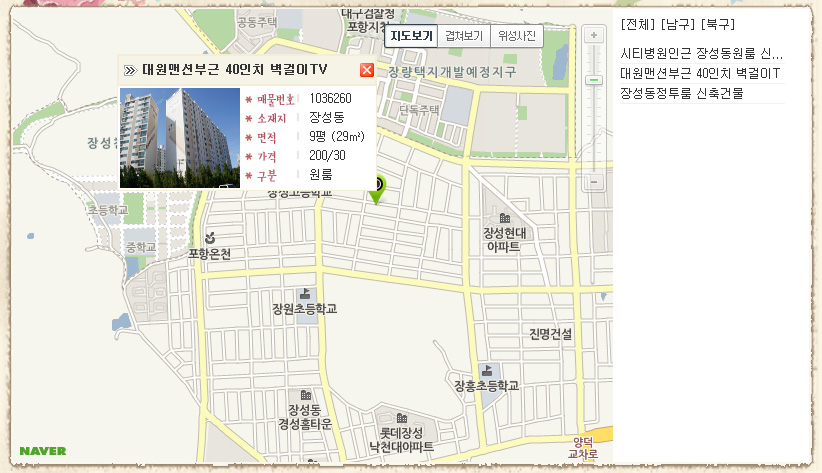Close the 대원맨션부근 listing popup
This screenshot has width=822, height=473.
pos(366,70)
